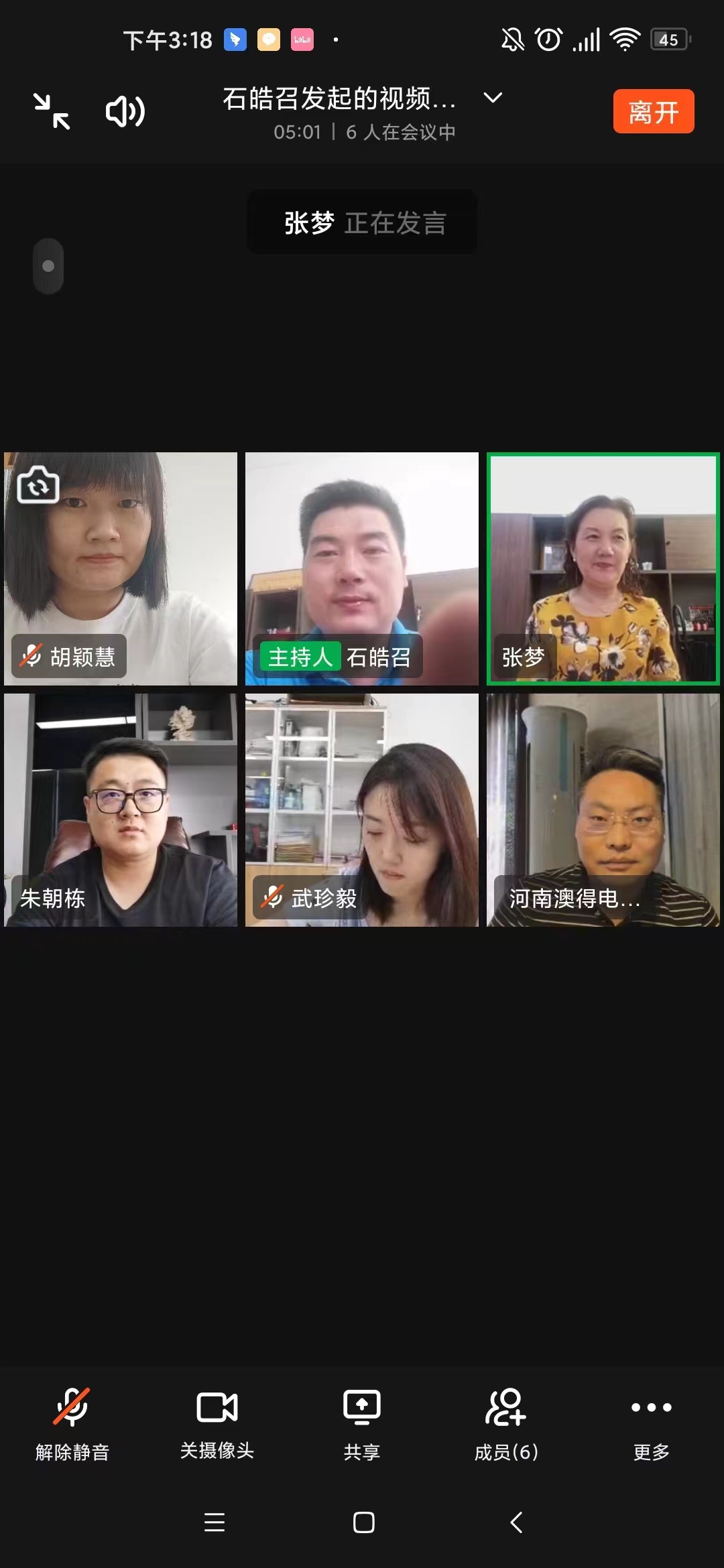Minimize the meeting window
This screenshot has height=1568, width=724.
pos(52,111)
